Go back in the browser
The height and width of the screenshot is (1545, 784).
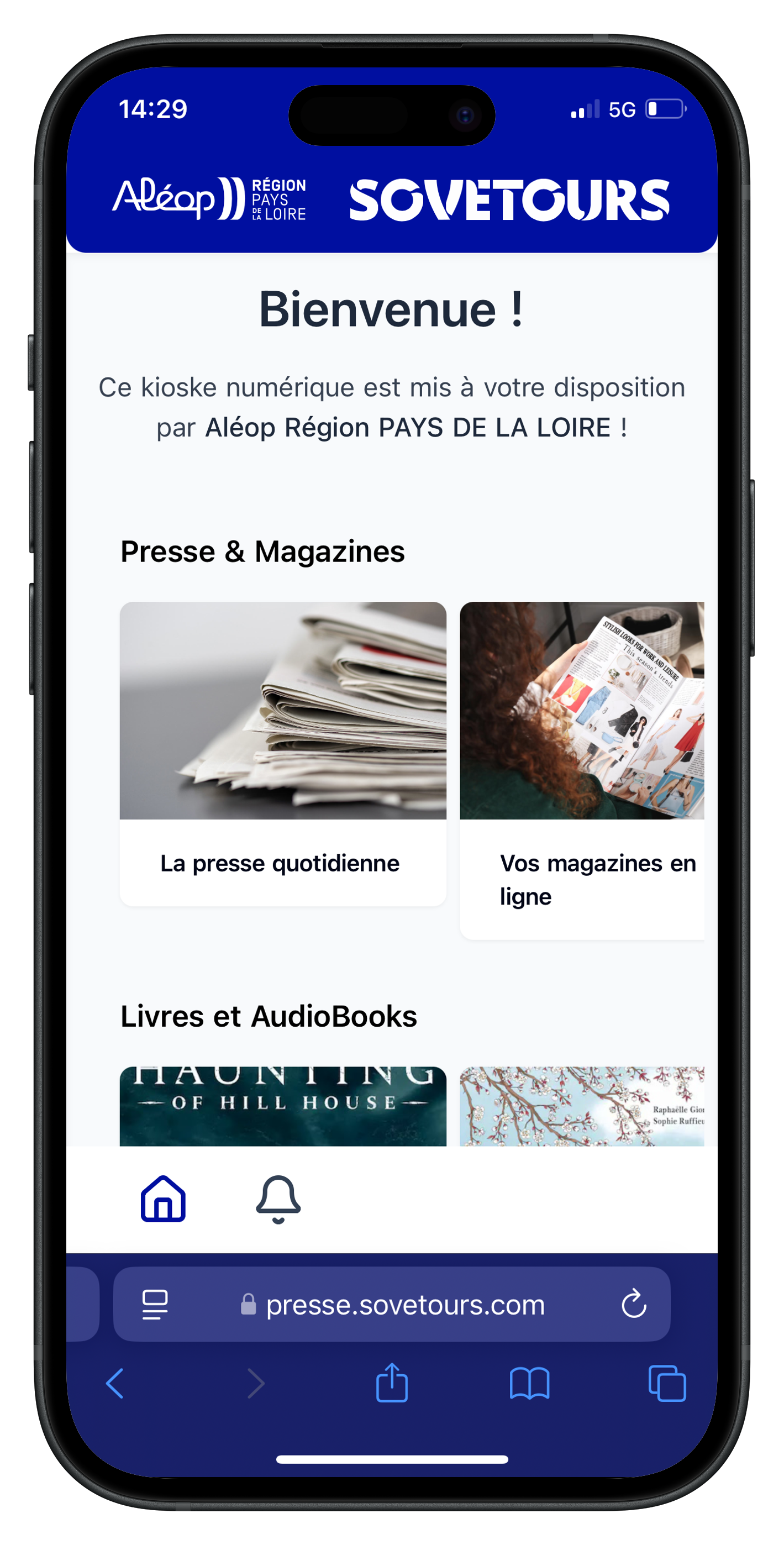[x=114, y=1384]
